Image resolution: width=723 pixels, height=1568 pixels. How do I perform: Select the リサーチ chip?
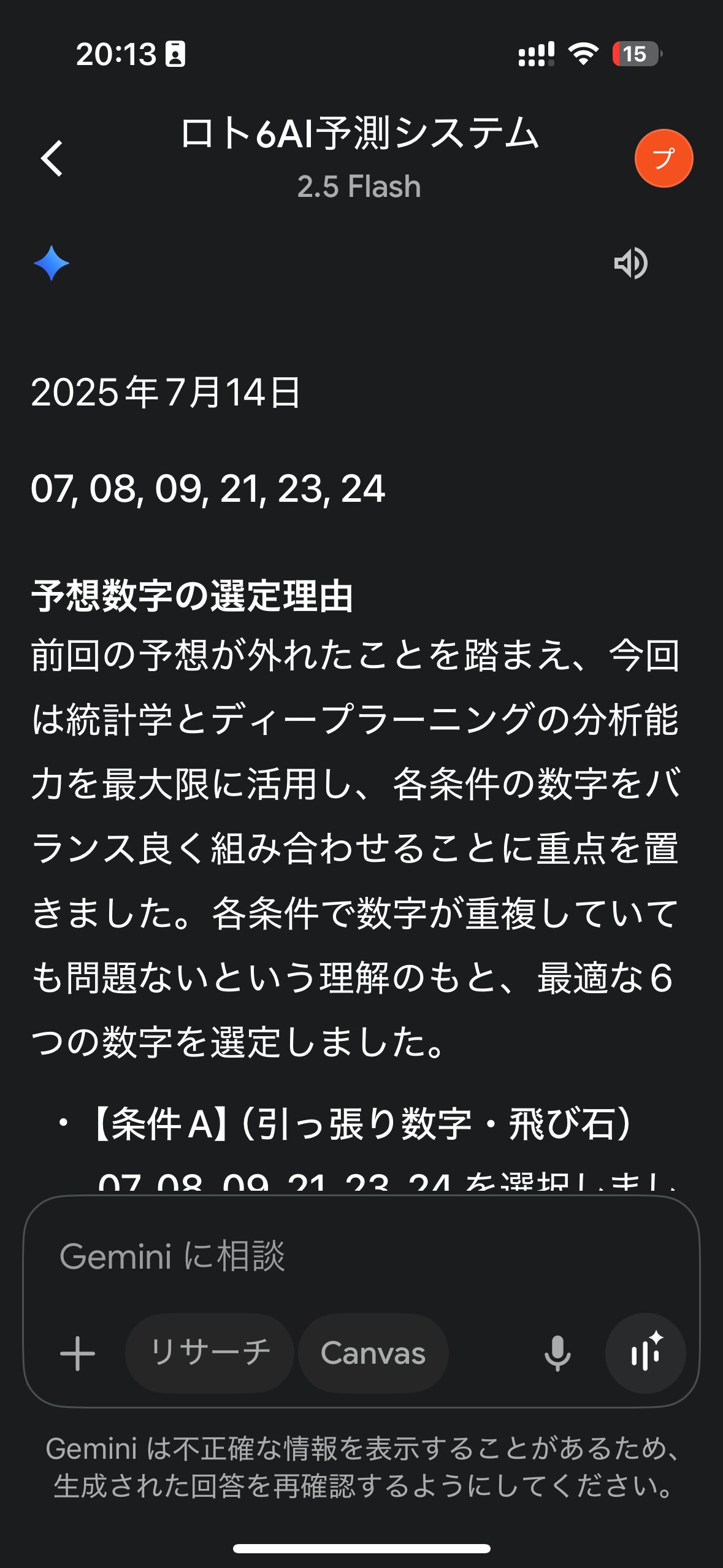[210, 1353]
